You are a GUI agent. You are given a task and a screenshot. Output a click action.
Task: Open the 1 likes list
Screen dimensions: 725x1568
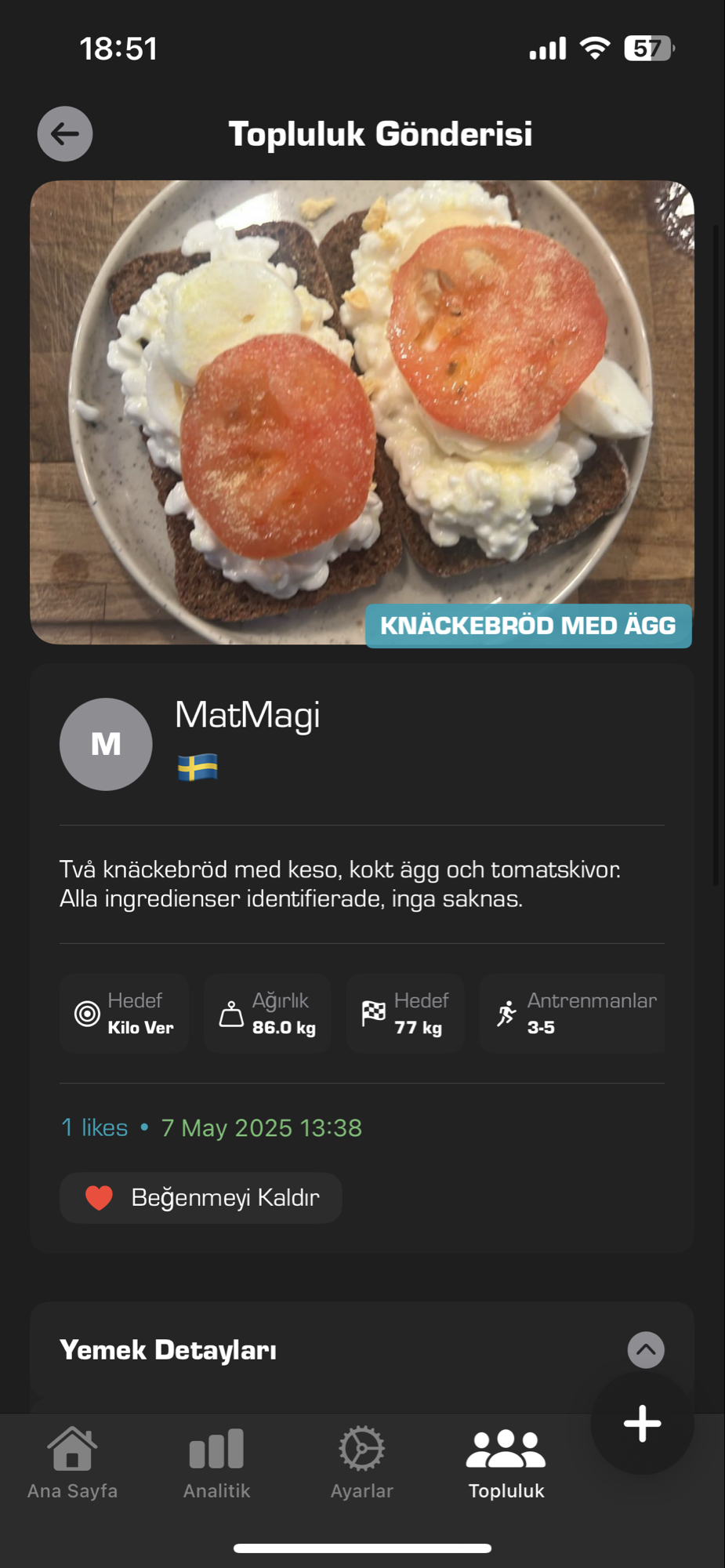pyautogui.click(x=94, y=1127)
